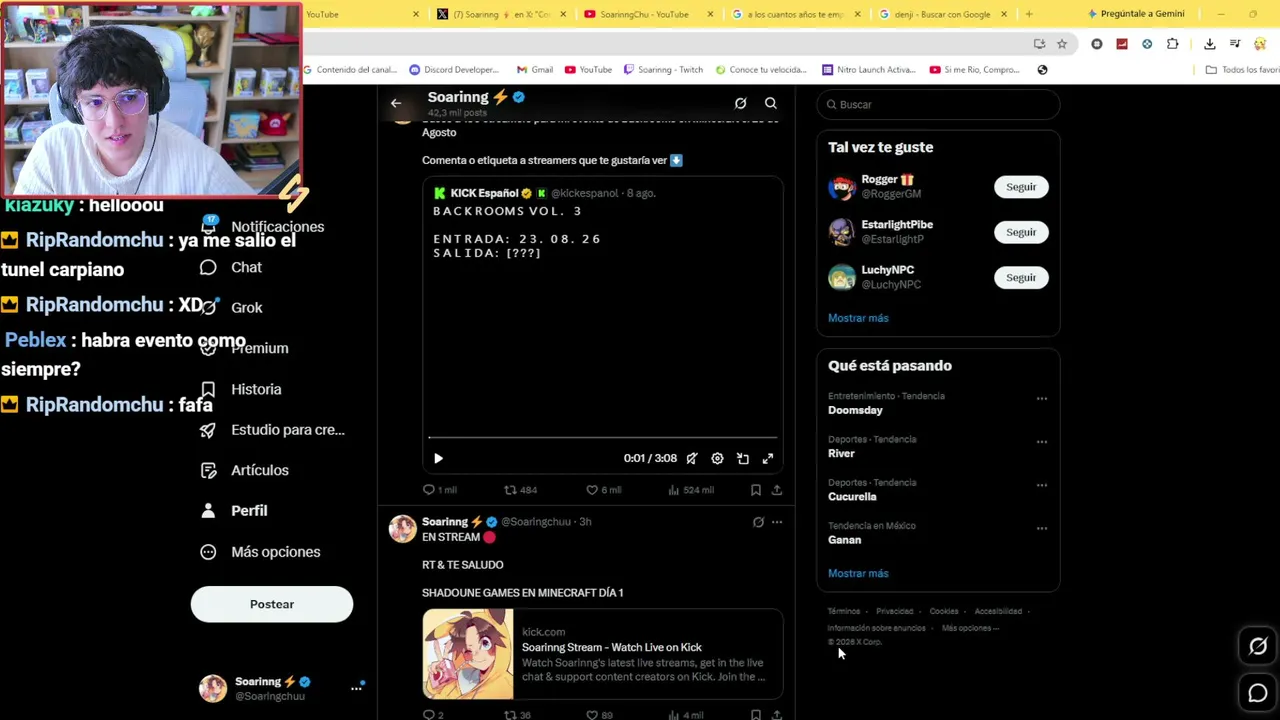Follow LuchyNPC with the Seguir button
Screen dimensions: 1280x720
coord(1021,277)
